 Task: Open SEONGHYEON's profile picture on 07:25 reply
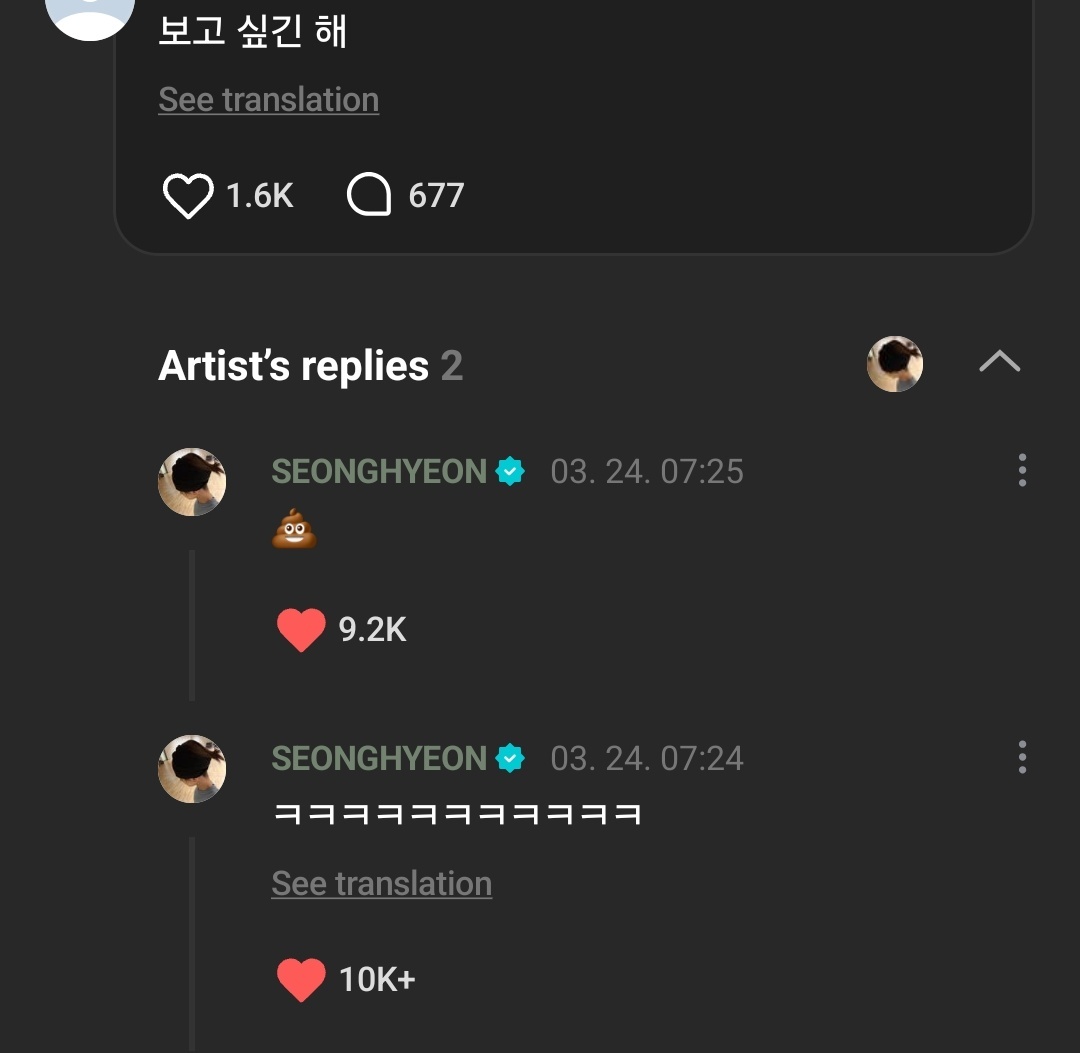coord(192,482)
